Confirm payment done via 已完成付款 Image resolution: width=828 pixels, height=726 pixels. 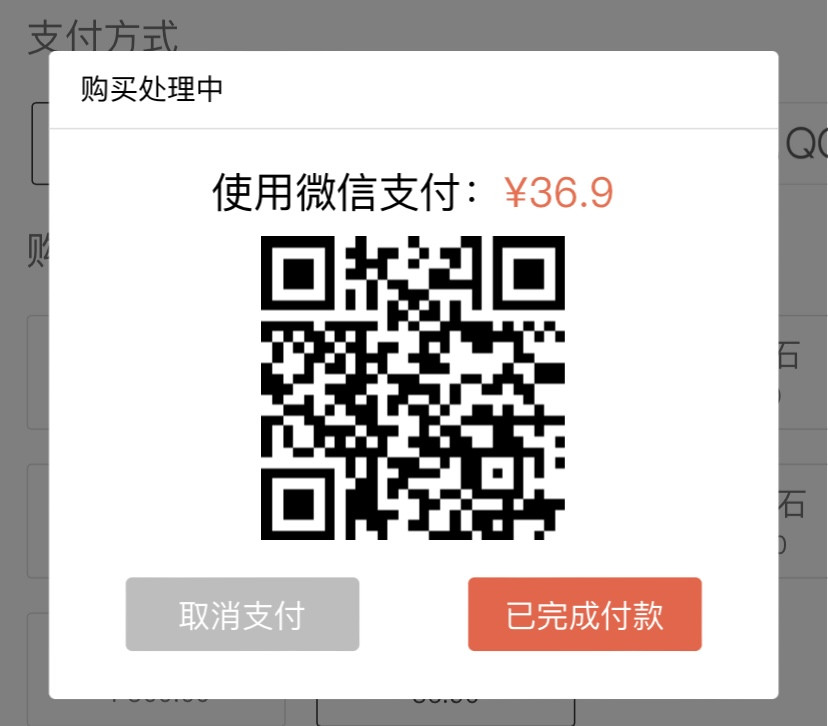pyautogui.click(x=584, y=614)
